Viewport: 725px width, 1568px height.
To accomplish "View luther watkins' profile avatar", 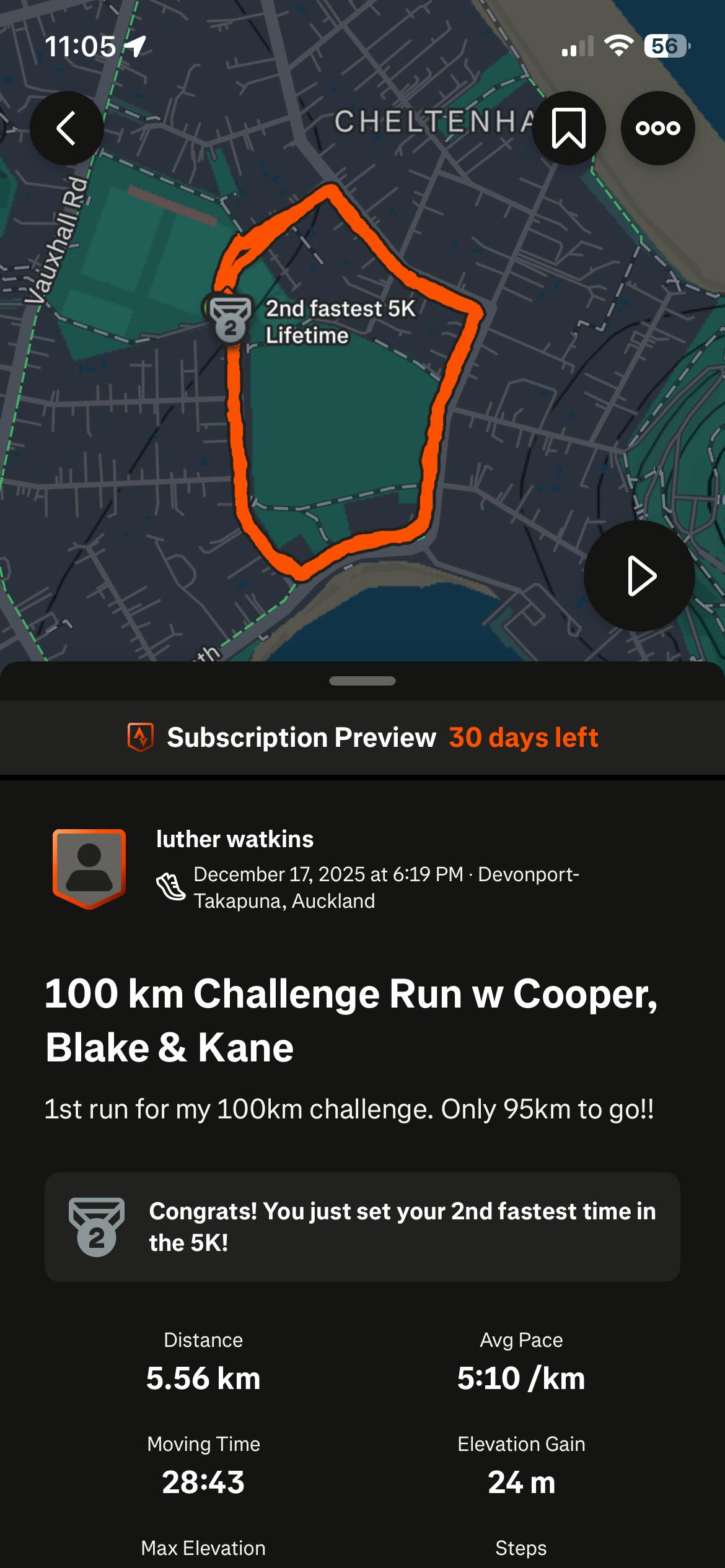I will [89, 868].
